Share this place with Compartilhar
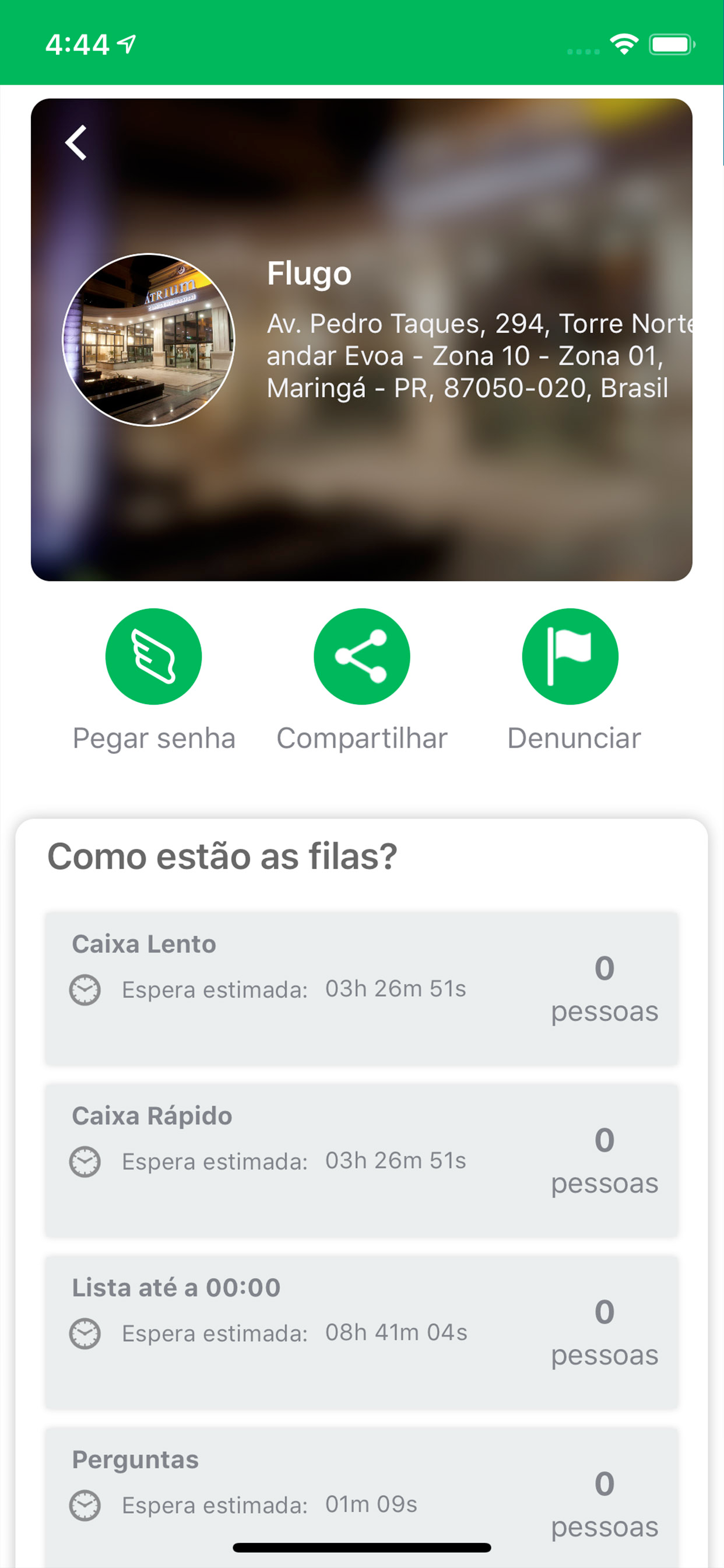Screen dimensions: 724x1568 tap(361, 657)
